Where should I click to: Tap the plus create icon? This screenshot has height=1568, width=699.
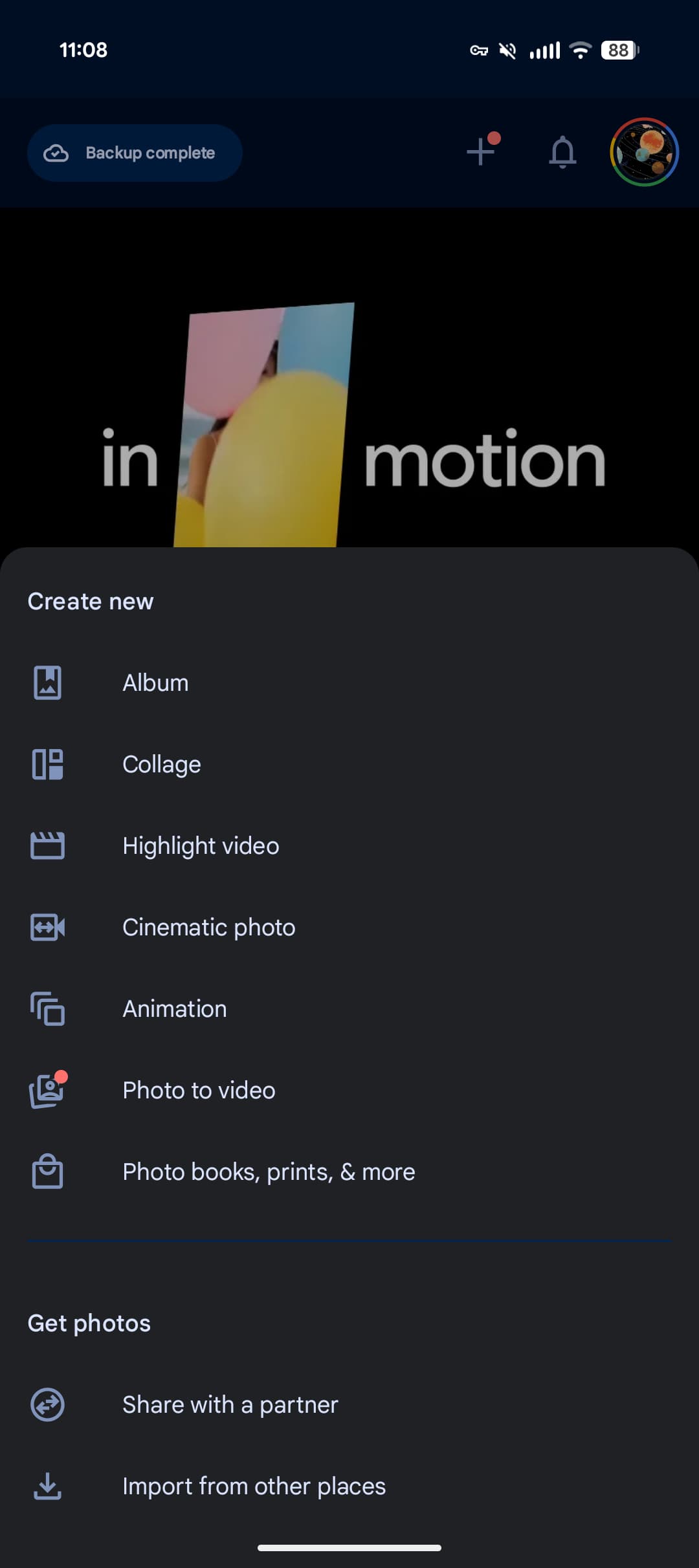pyautogui.click(x=481, y=152)
